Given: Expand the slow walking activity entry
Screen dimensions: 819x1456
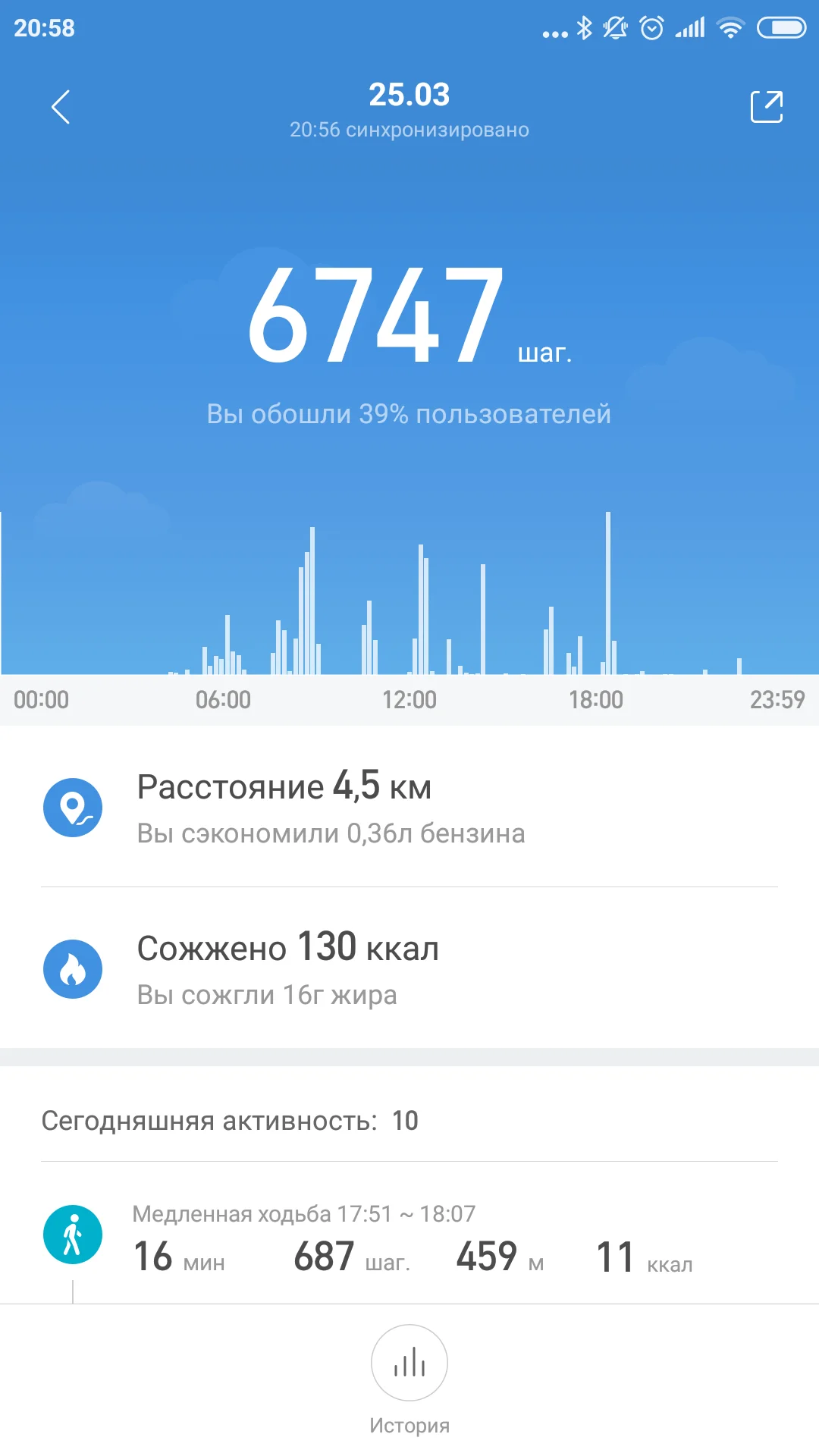Looking at the screenshot, I should 409,1233.
